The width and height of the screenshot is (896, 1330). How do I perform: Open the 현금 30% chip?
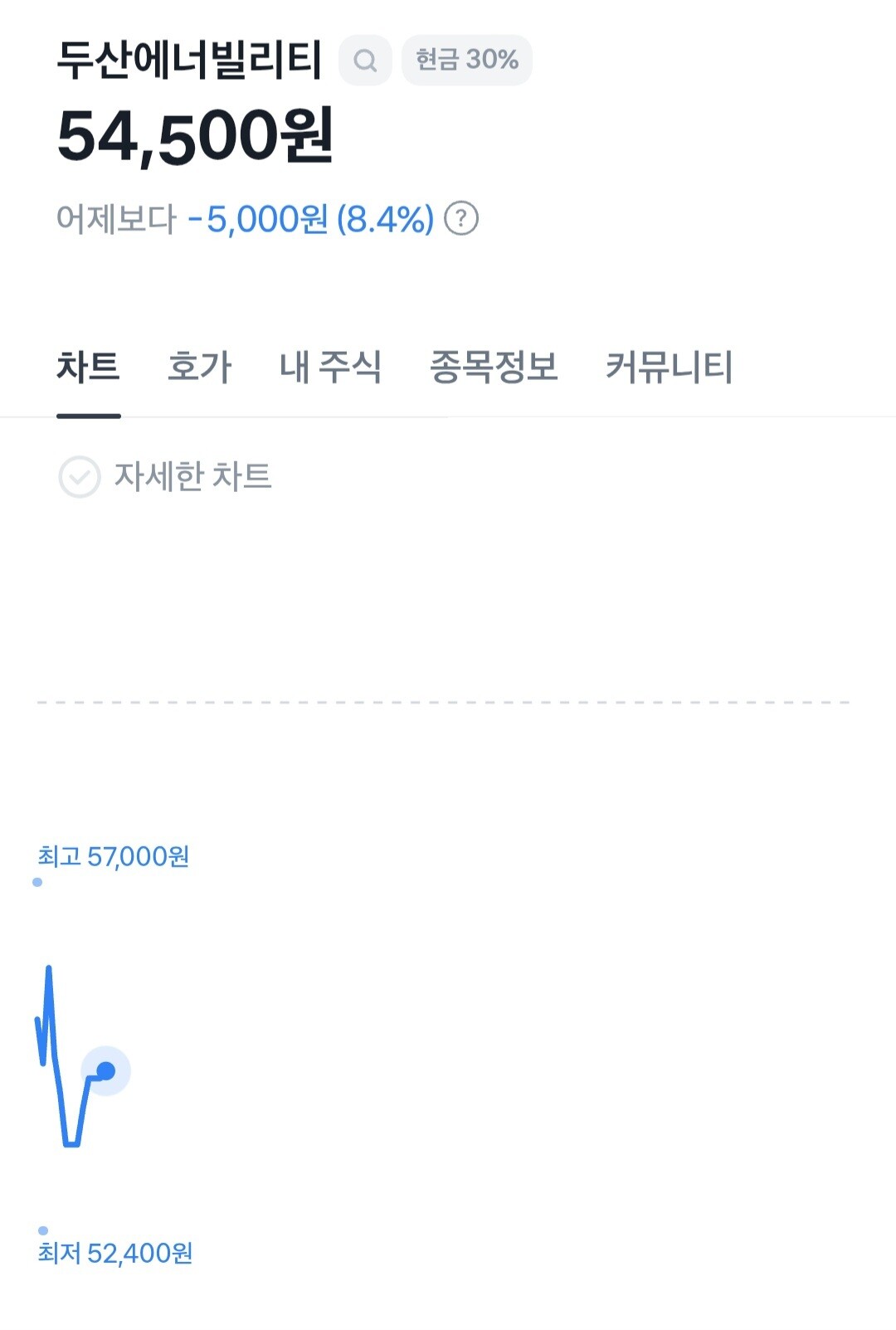click(x=467, y=60)
